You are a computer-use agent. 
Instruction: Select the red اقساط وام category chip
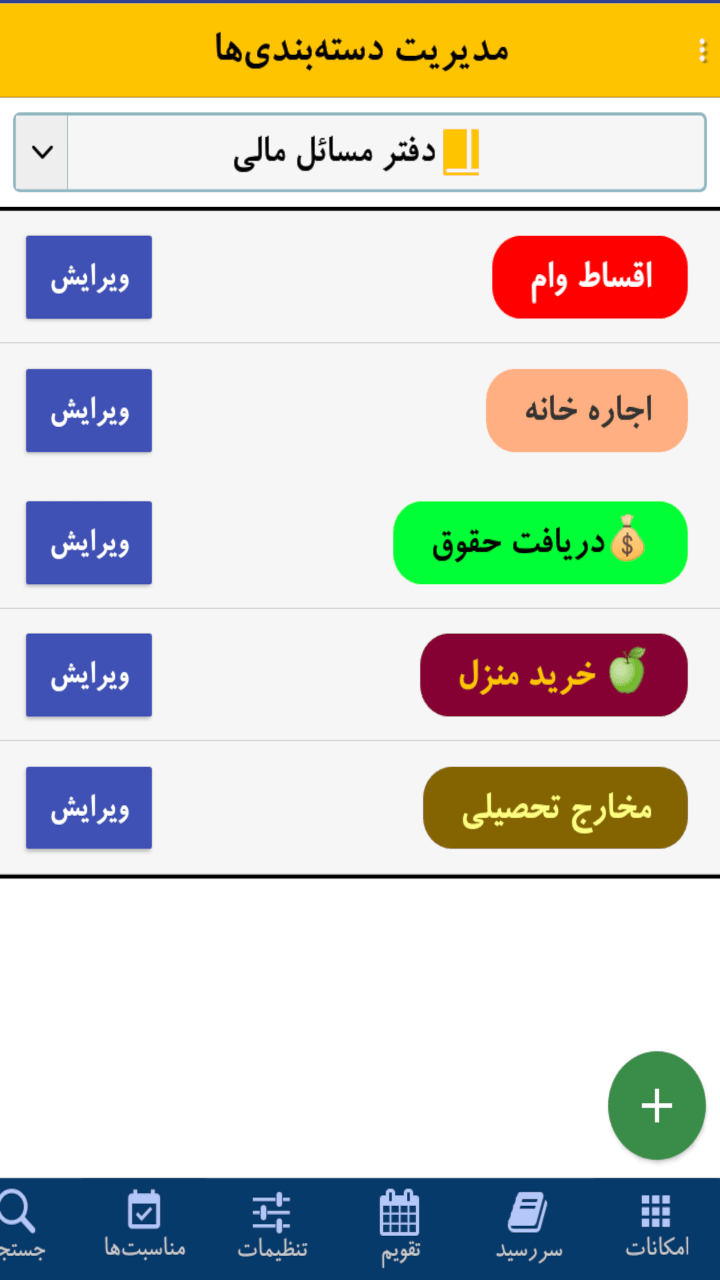pos(589,277)
